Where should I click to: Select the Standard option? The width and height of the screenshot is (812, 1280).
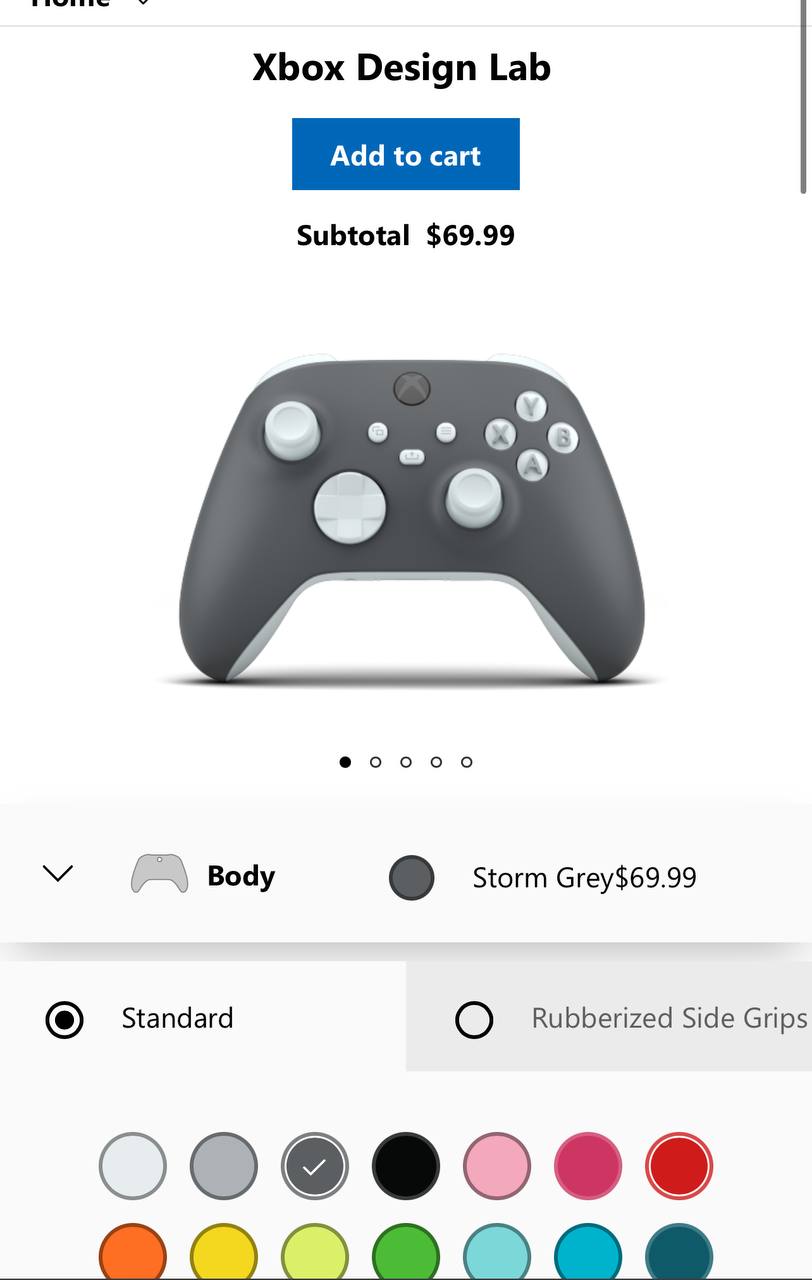tap(65, 1019)
